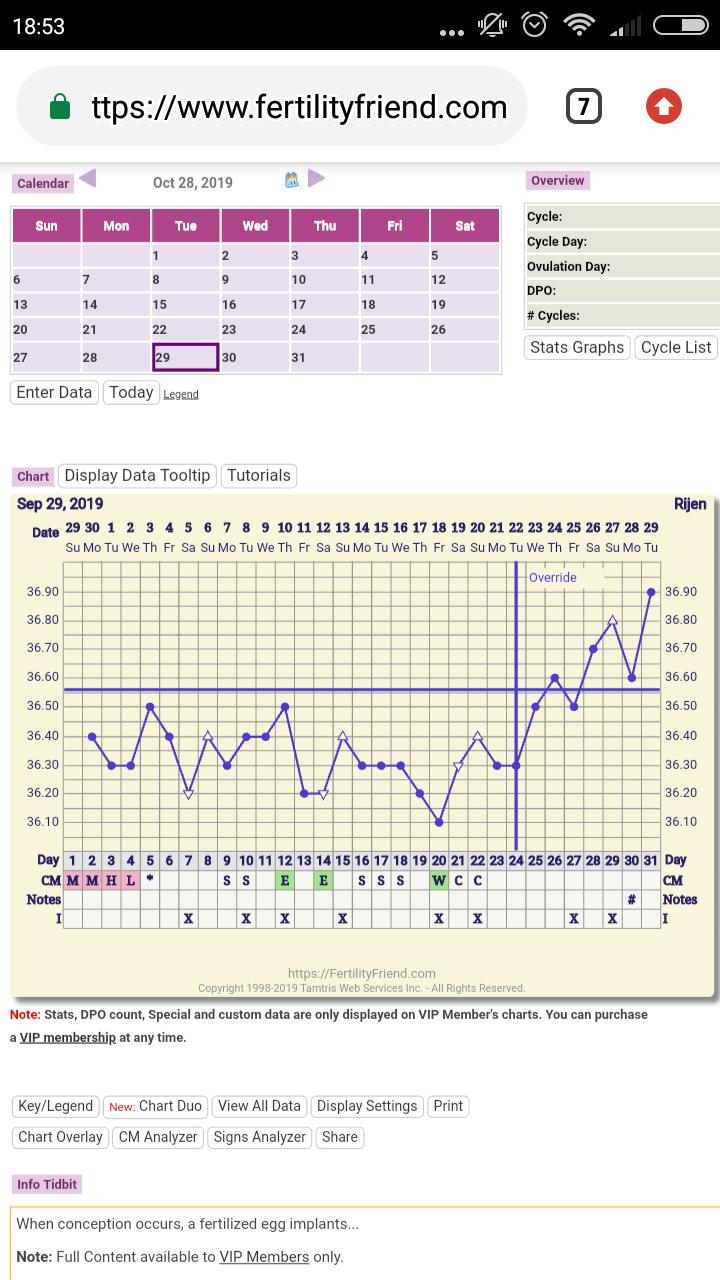
Task: Tap the red browser update icon
Action: 663,106
